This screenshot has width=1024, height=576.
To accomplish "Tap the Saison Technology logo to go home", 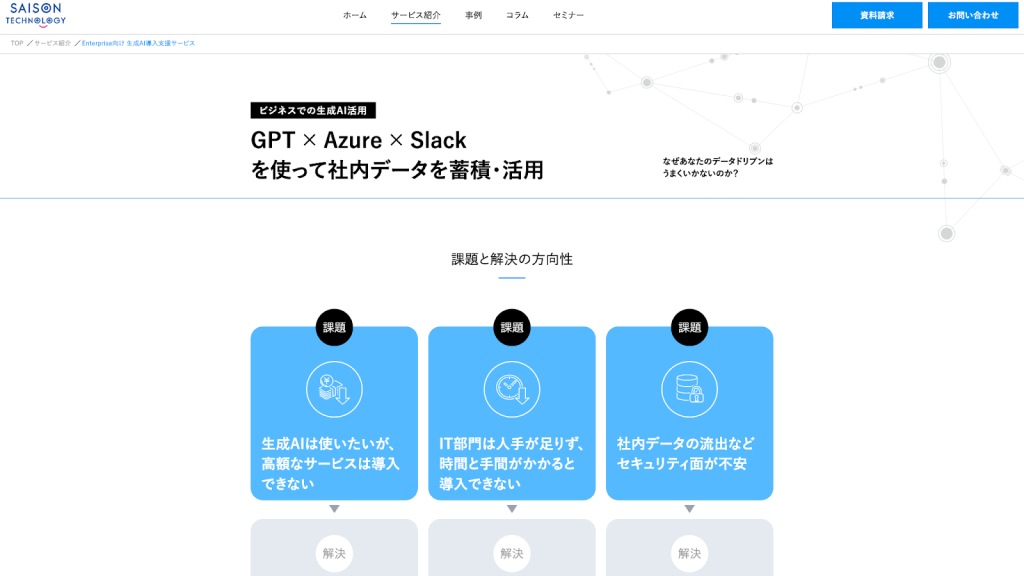I will (x=36, y=14).
